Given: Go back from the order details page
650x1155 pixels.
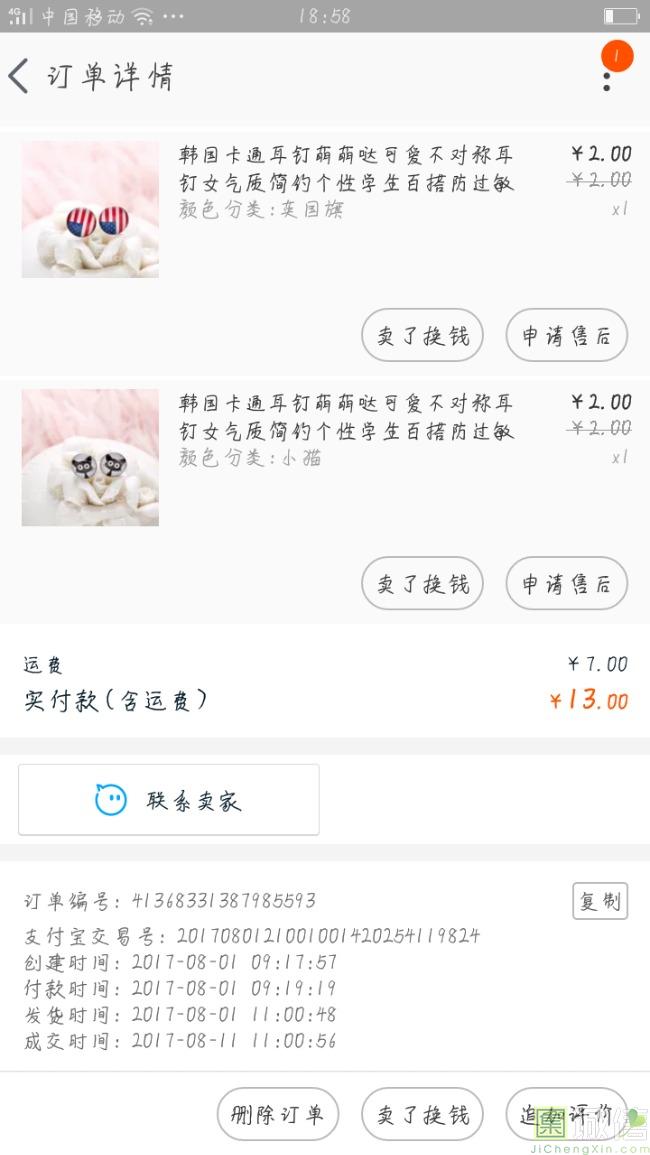Looking at the screenshot, I should pos(20,76).
